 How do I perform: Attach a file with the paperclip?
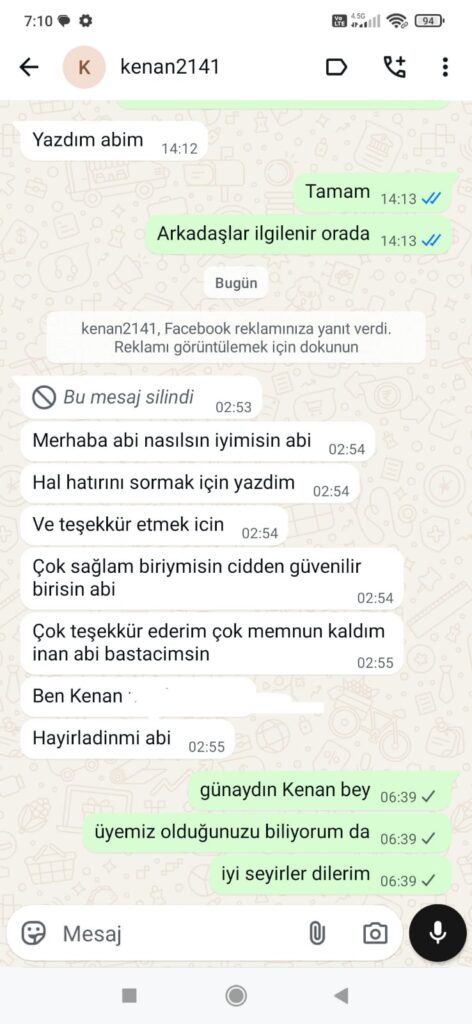point(317,934)
